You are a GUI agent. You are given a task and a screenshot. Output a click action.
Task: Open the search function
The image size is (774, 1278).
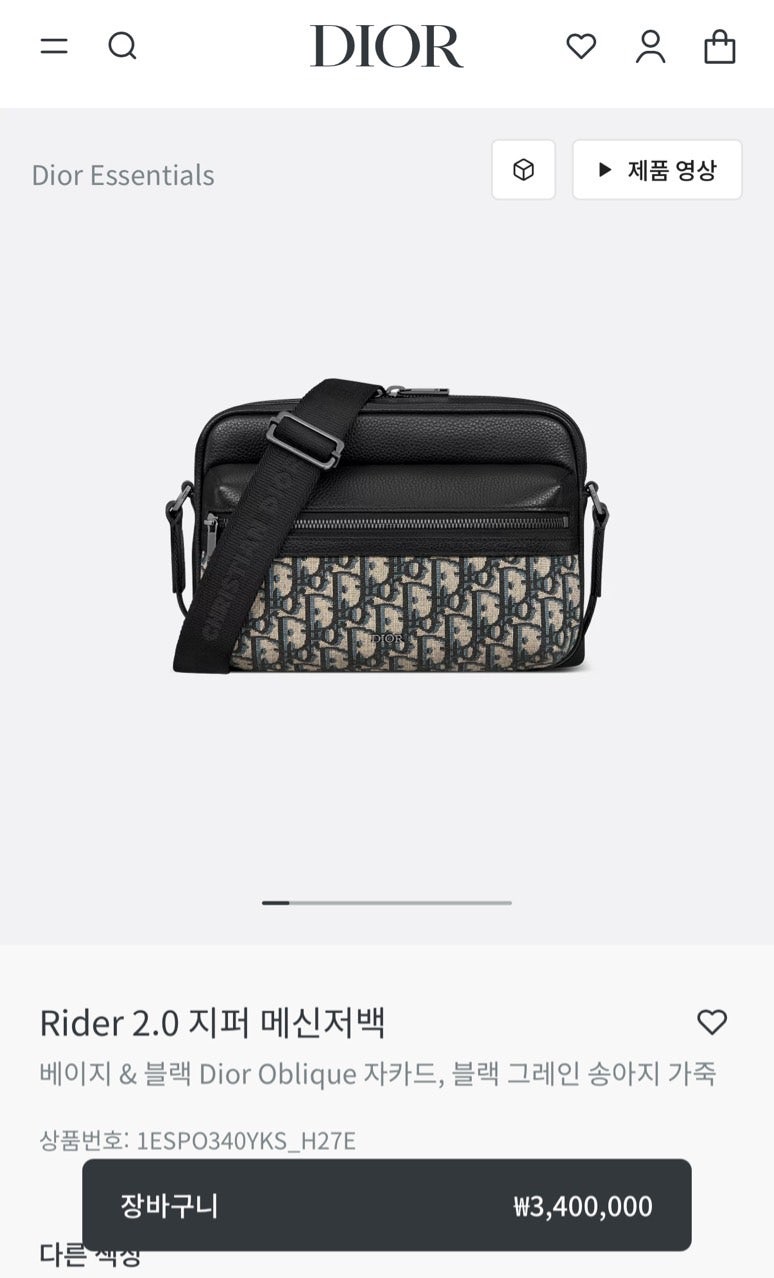pos(123,46)
